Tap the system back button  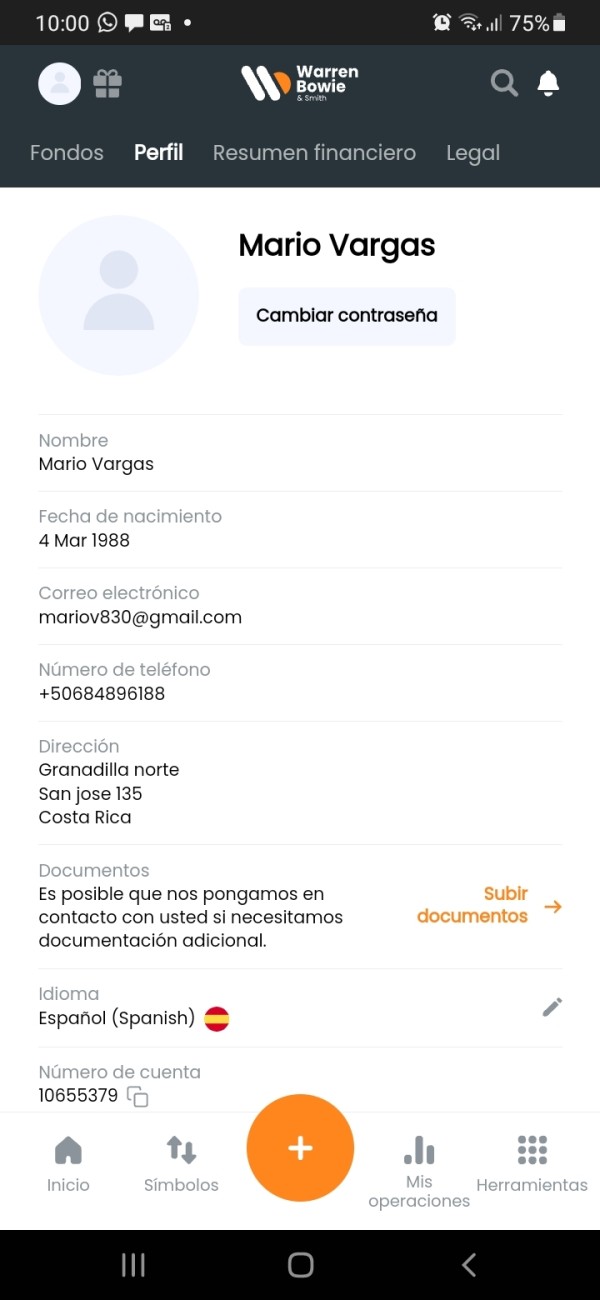pos(468,1265)
